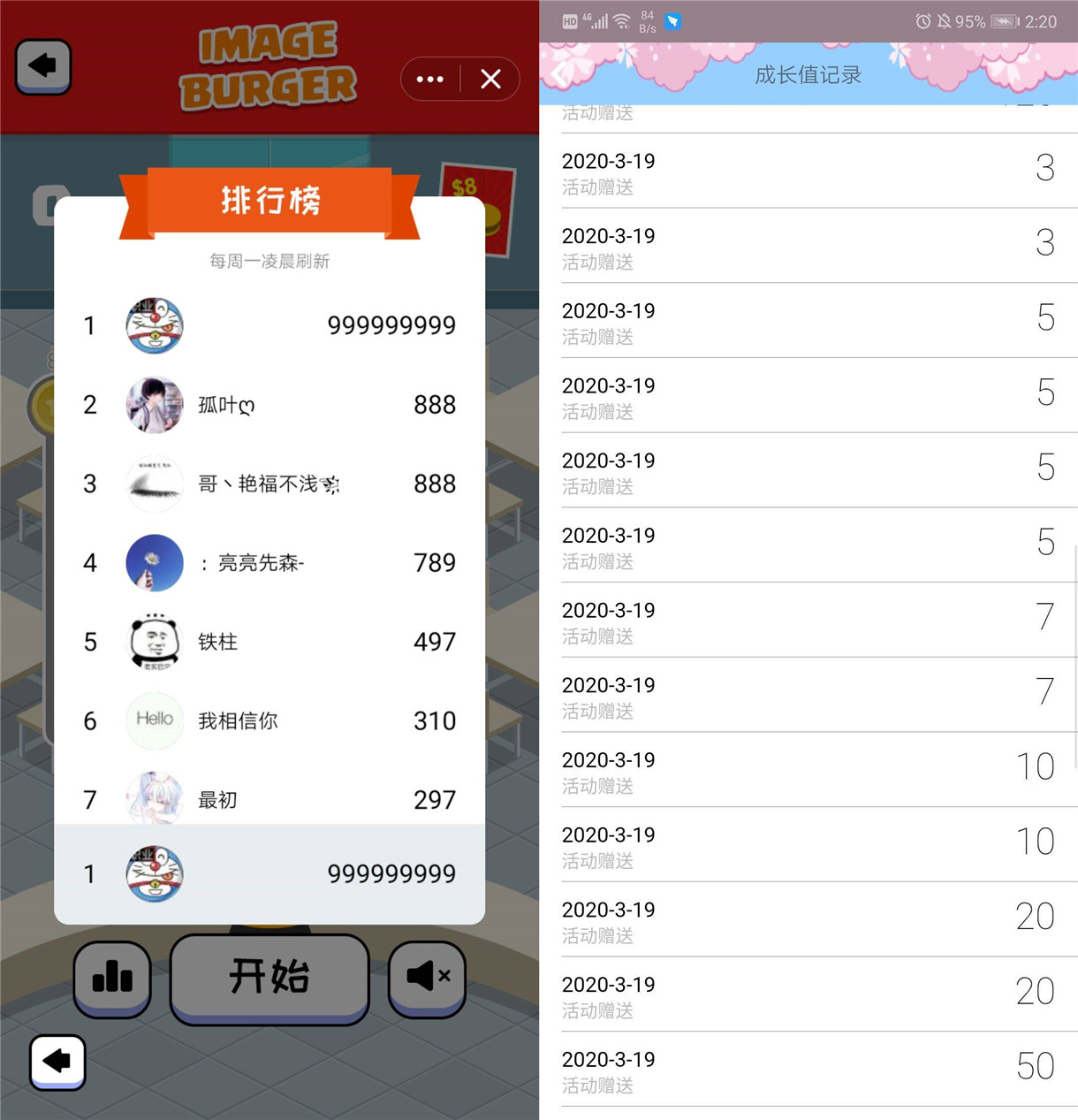This screenshot has width=1078, height=1120.
Task: Open the leaderboard bar-chart button
Action: tap(112, 979)
